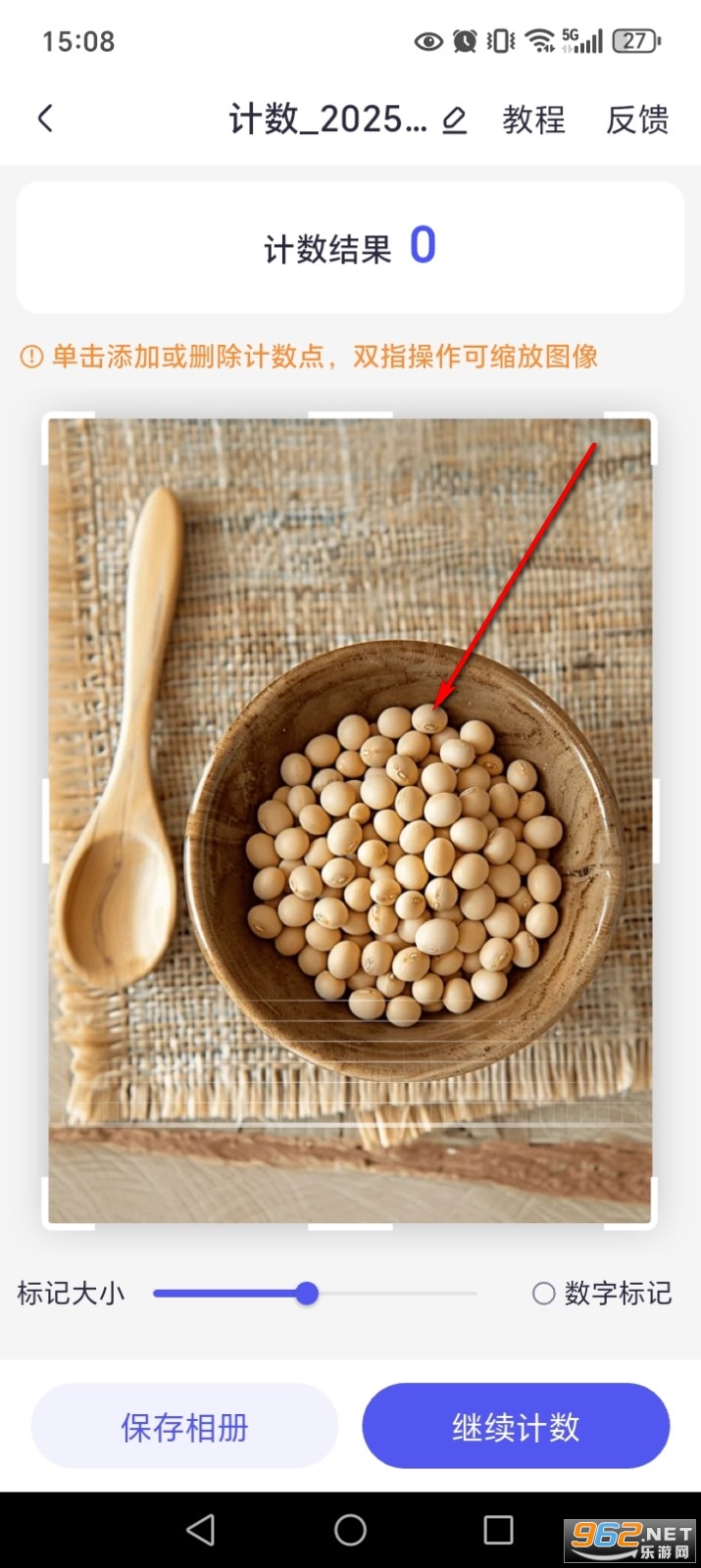Open recent apps from navigation bar

point(498,1530)
